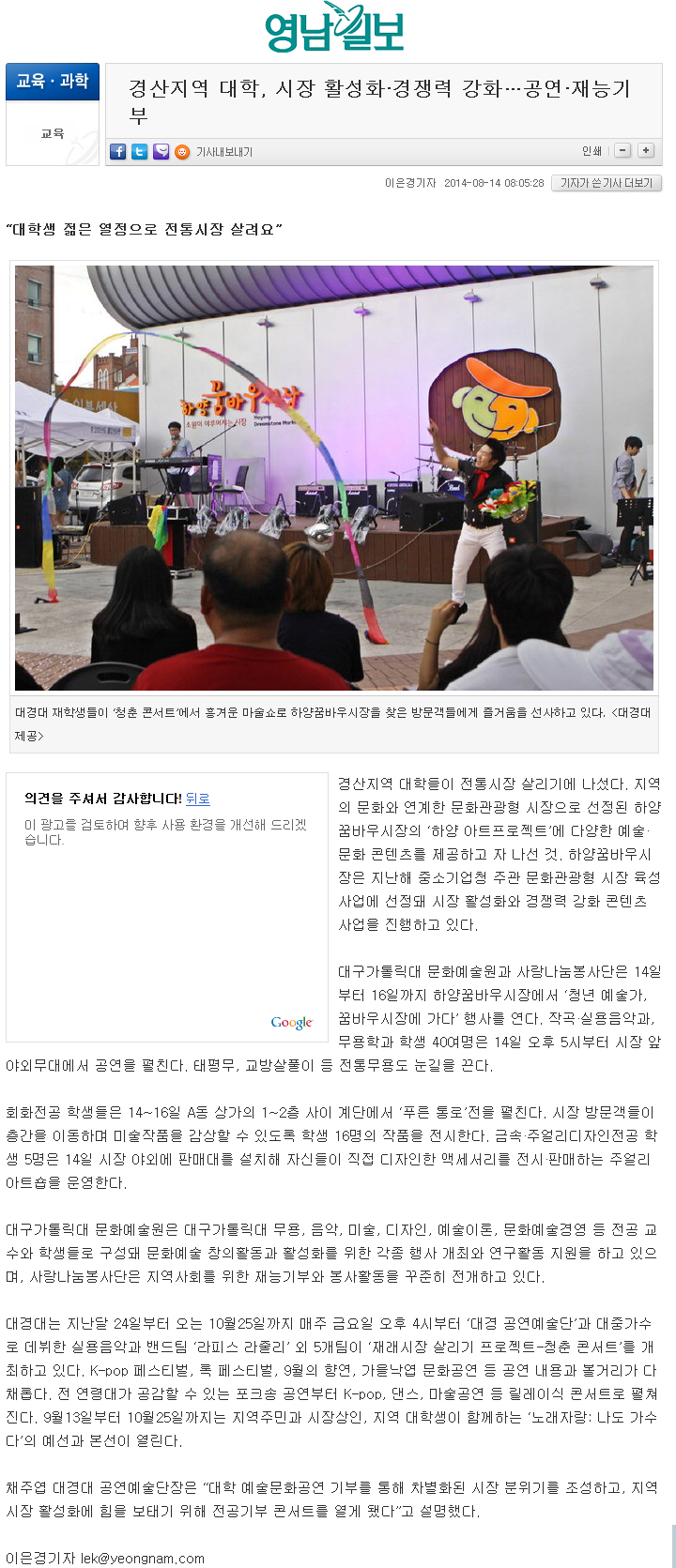Share via the purple me2day icon
Screen dimensions: 676x1568
(x=161, y=152)
